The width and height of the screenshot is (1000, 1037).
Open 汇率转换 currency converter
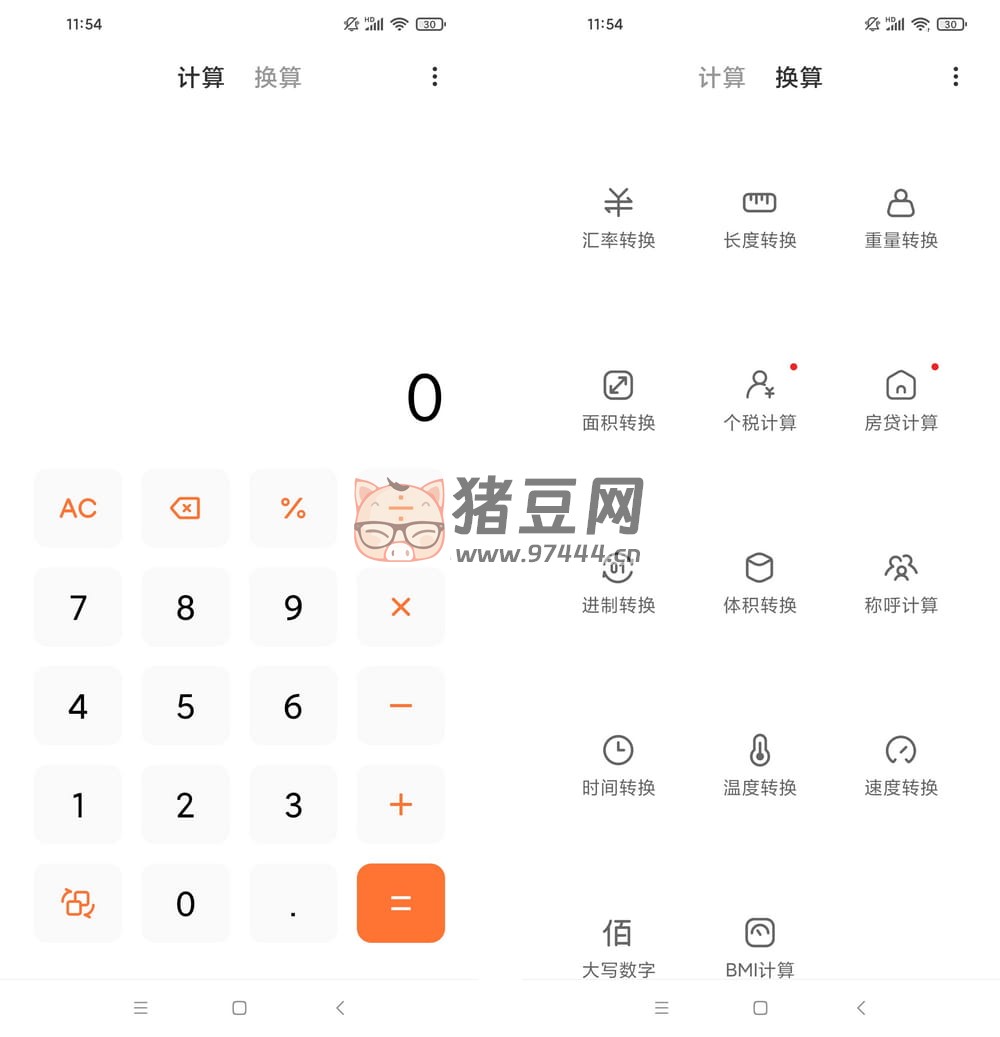tap(618, 218)
